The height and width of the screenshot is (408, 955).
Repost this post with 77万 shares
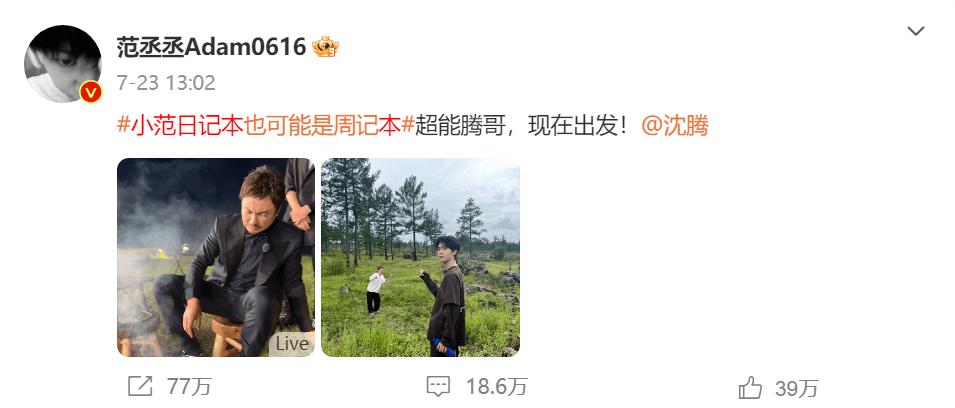tap(170, 386)
